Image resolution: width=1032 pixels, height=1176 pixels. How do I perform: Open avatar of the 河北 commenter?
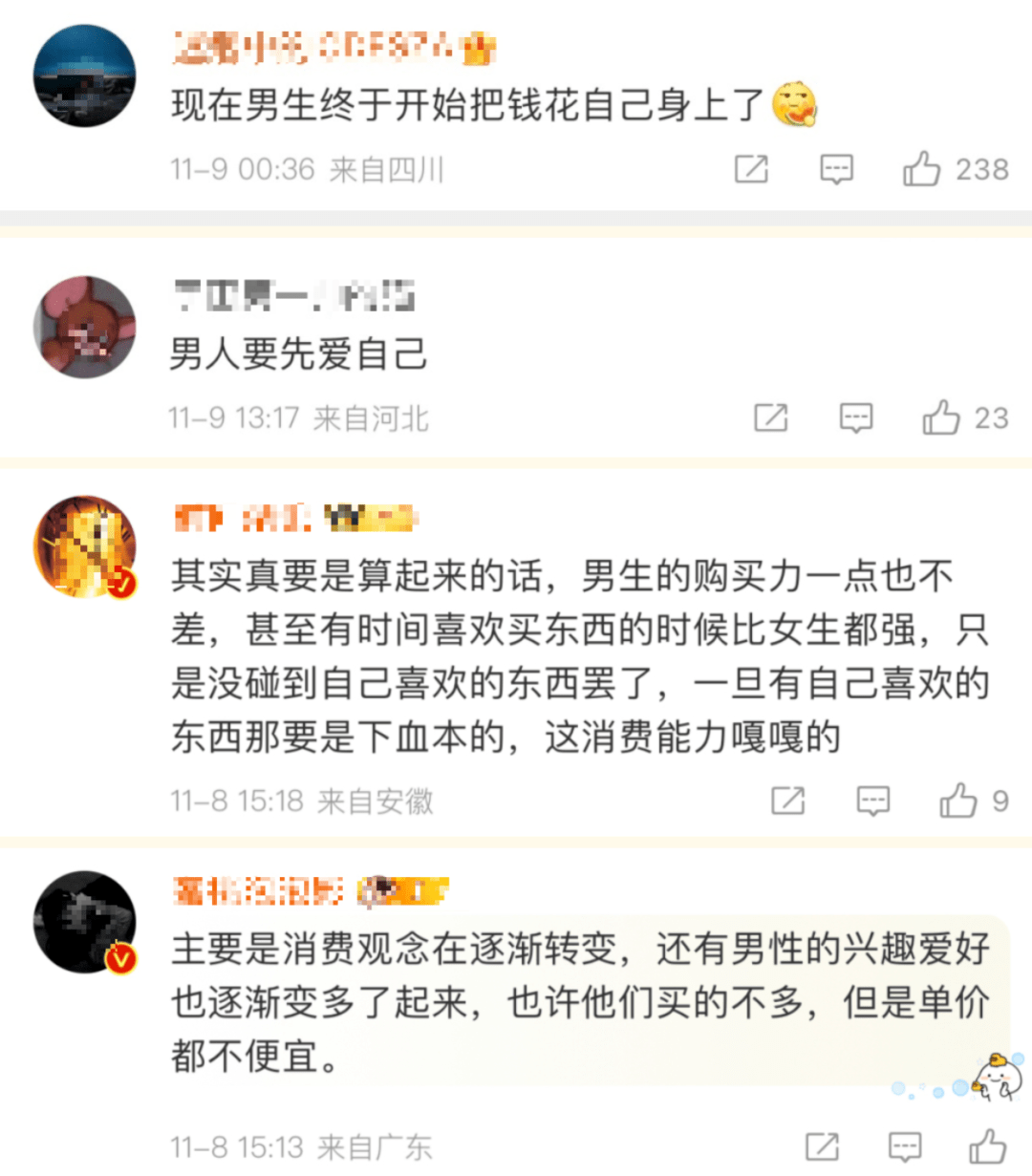pos(84,328)
